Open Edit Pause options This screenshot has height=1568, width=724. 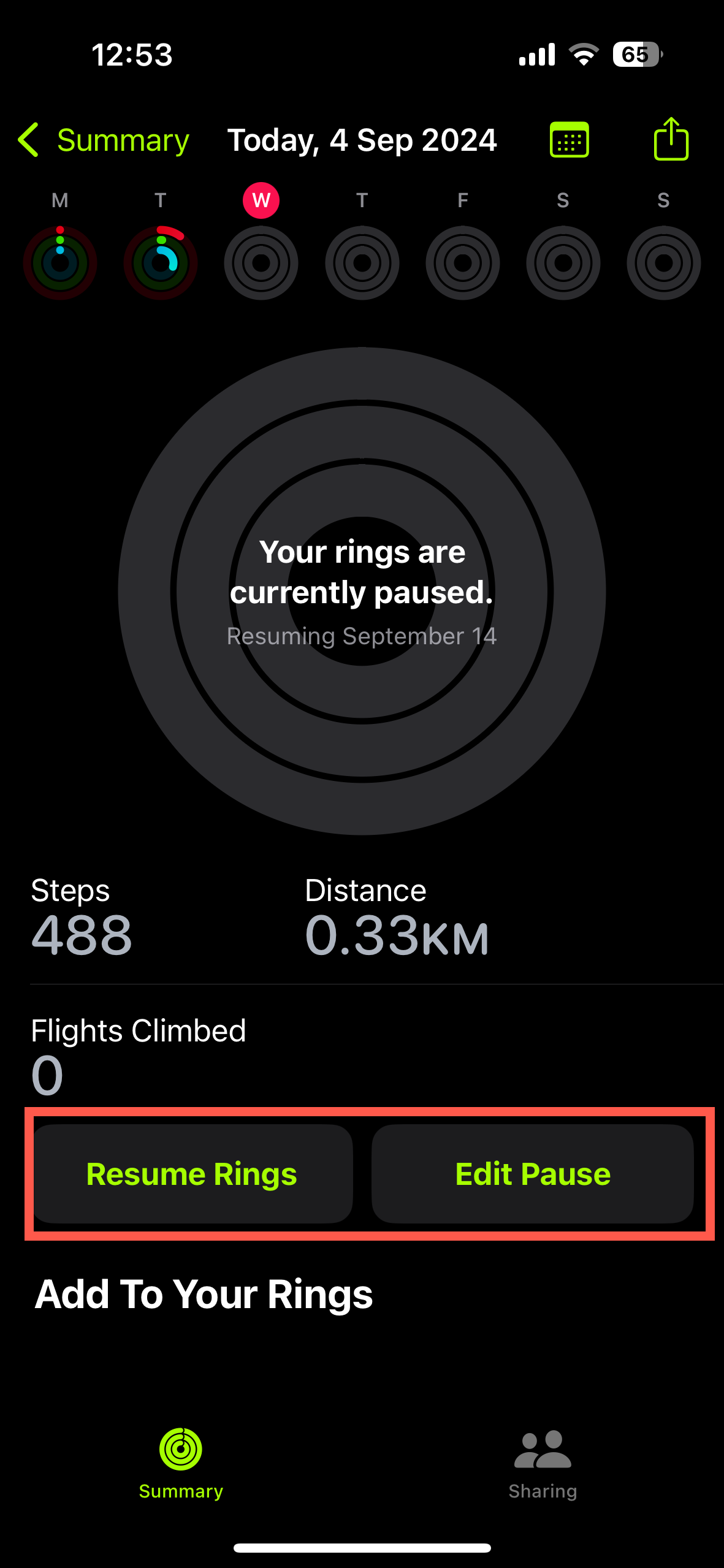pyautogui.click(x=532, y=1174)
